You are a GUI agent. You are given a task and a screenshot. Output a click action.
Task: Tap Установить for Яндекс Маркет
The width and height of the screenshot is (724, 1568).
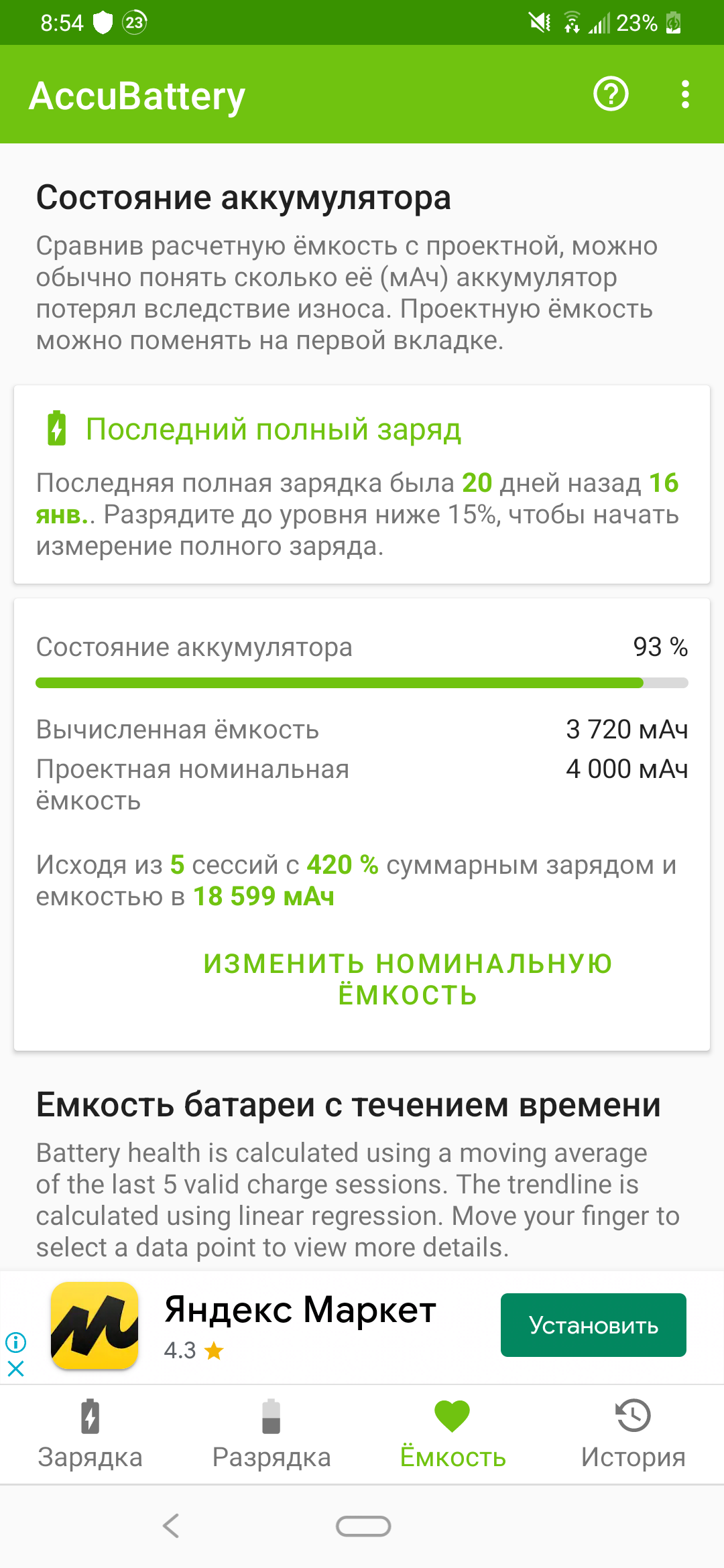point(593,1325)
